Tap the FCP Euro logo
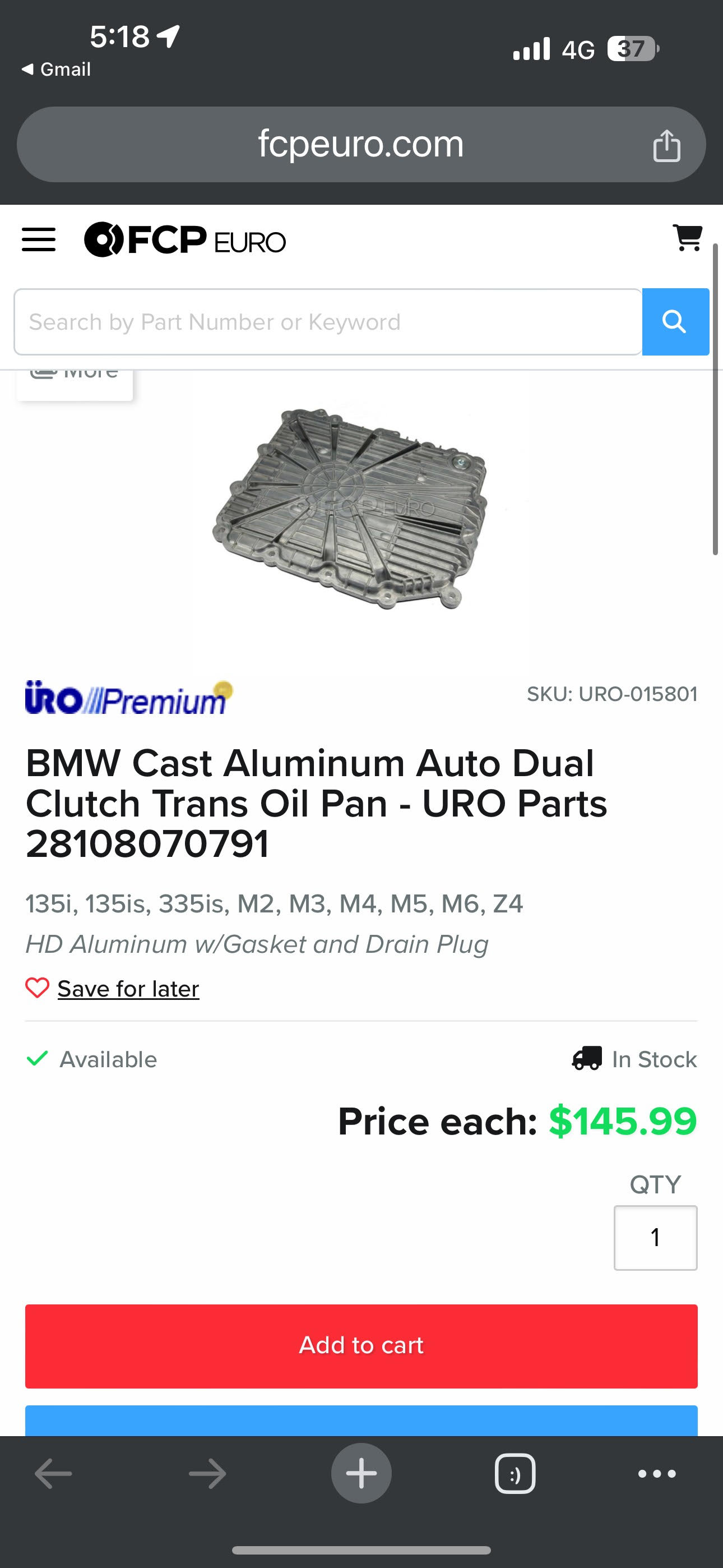 [185, 240]
